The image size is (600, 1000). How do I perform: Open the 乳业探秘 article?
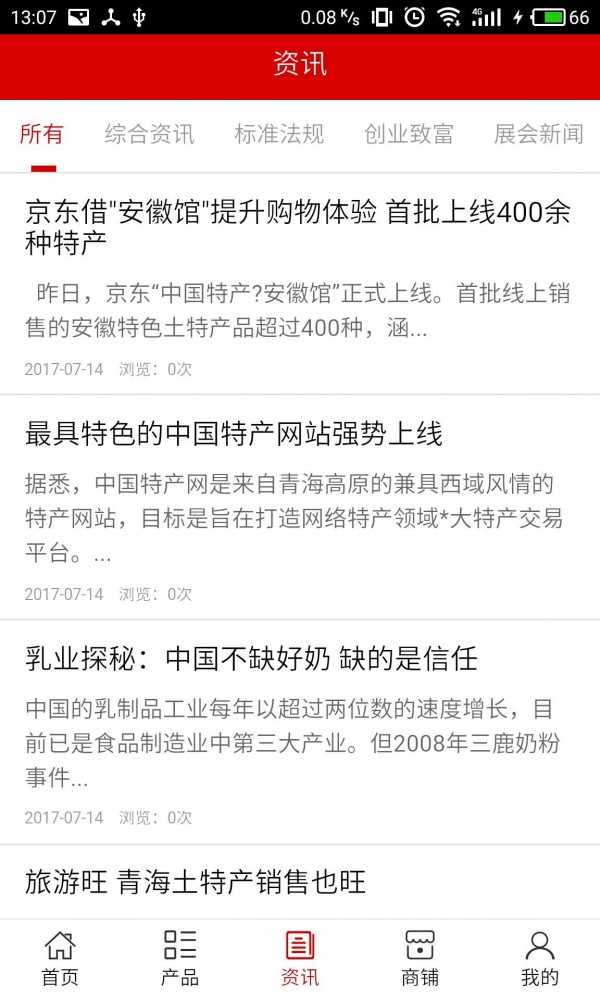coord(251,658)
